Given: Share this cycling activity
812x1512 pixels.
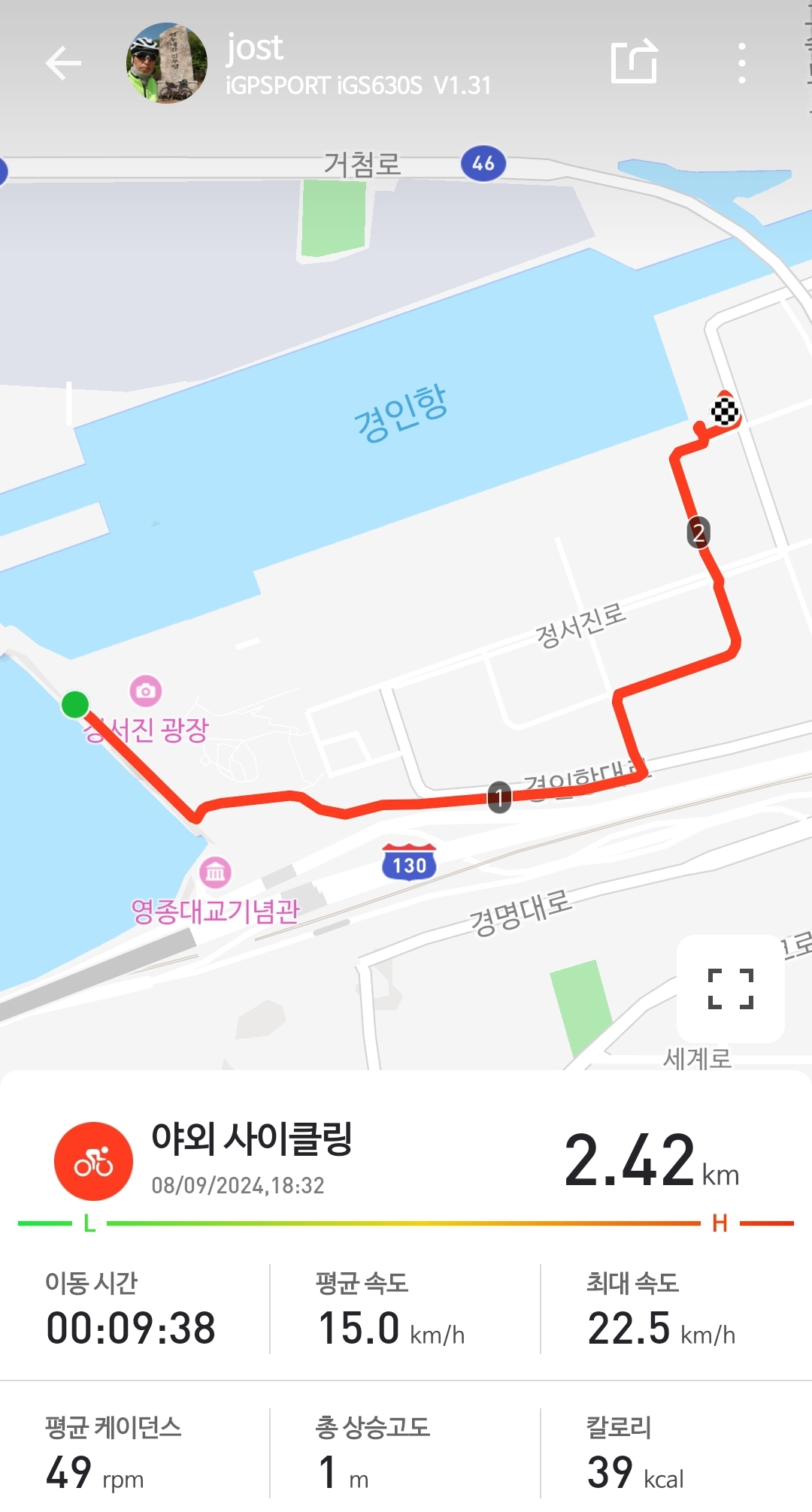Looking at the screenshot, I should click(x=634, y=62).
